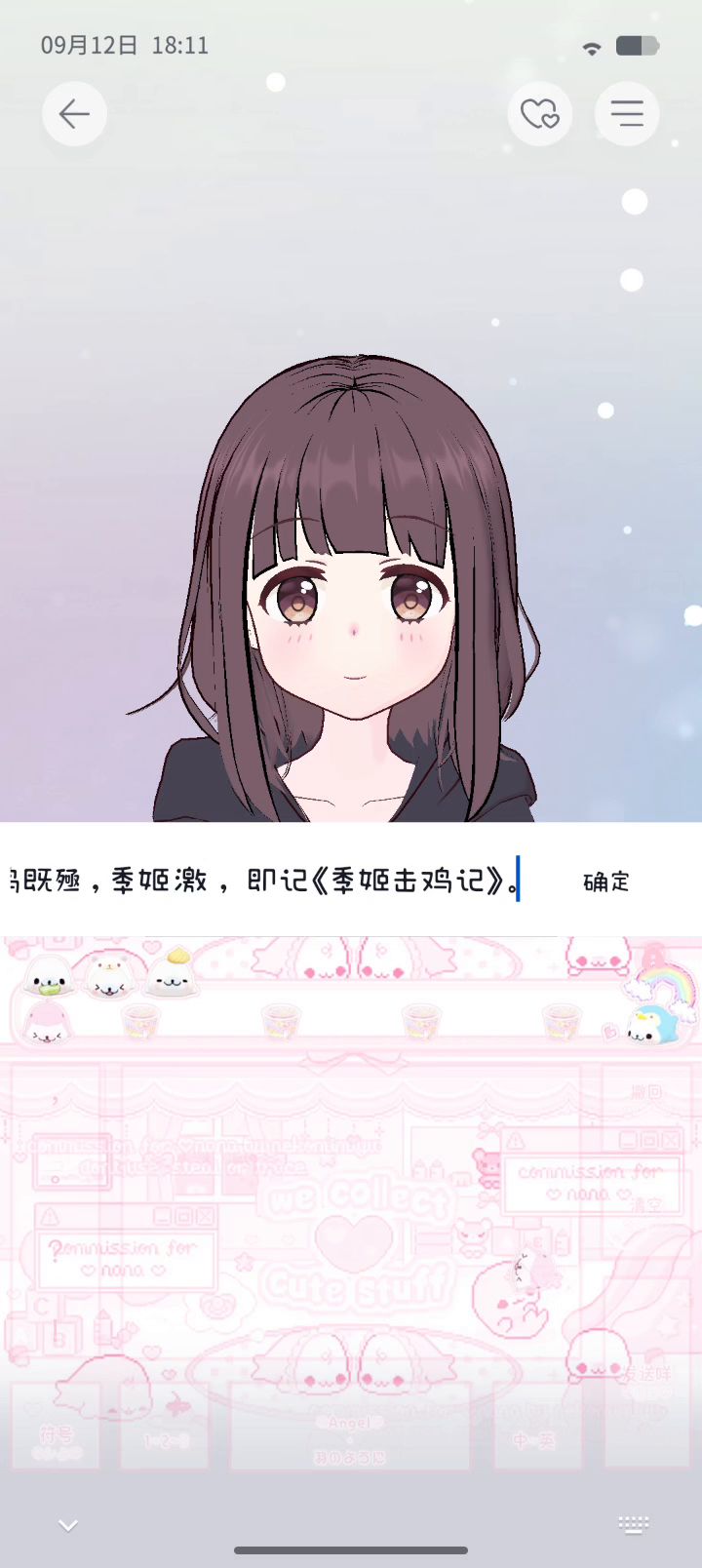702x1568 pixels.
Task: Confirm the text with 确定
Action: click(606, 882)
